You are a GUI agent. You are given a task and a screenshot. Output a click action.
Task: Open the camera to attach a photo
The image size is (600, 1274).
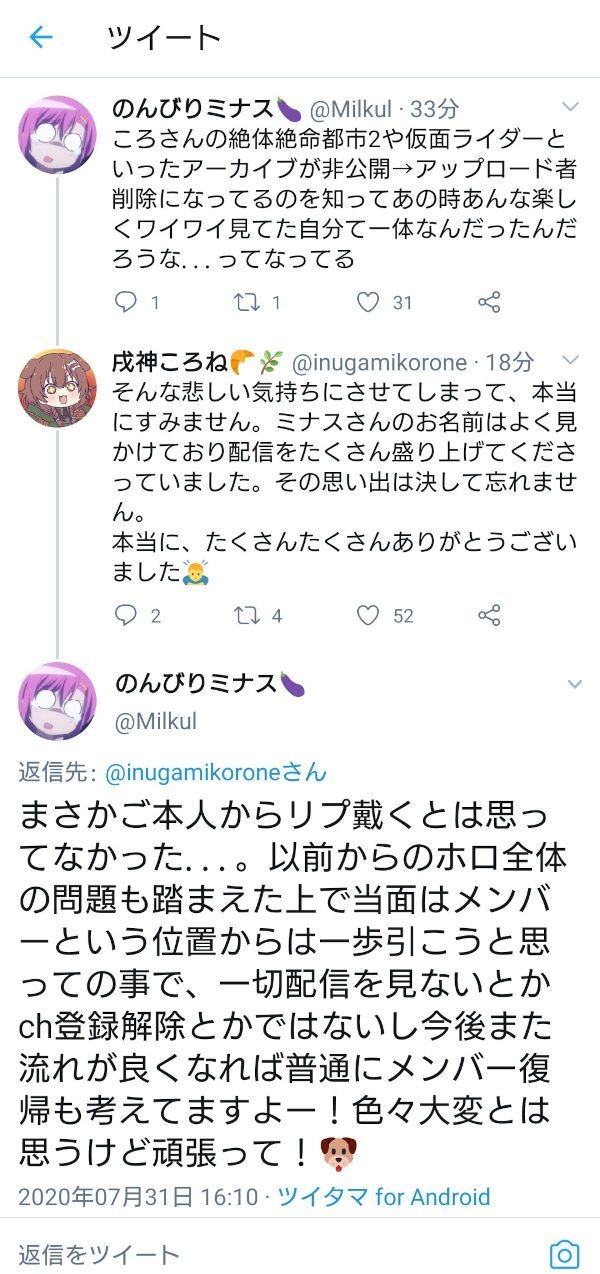pos(564,1254)
